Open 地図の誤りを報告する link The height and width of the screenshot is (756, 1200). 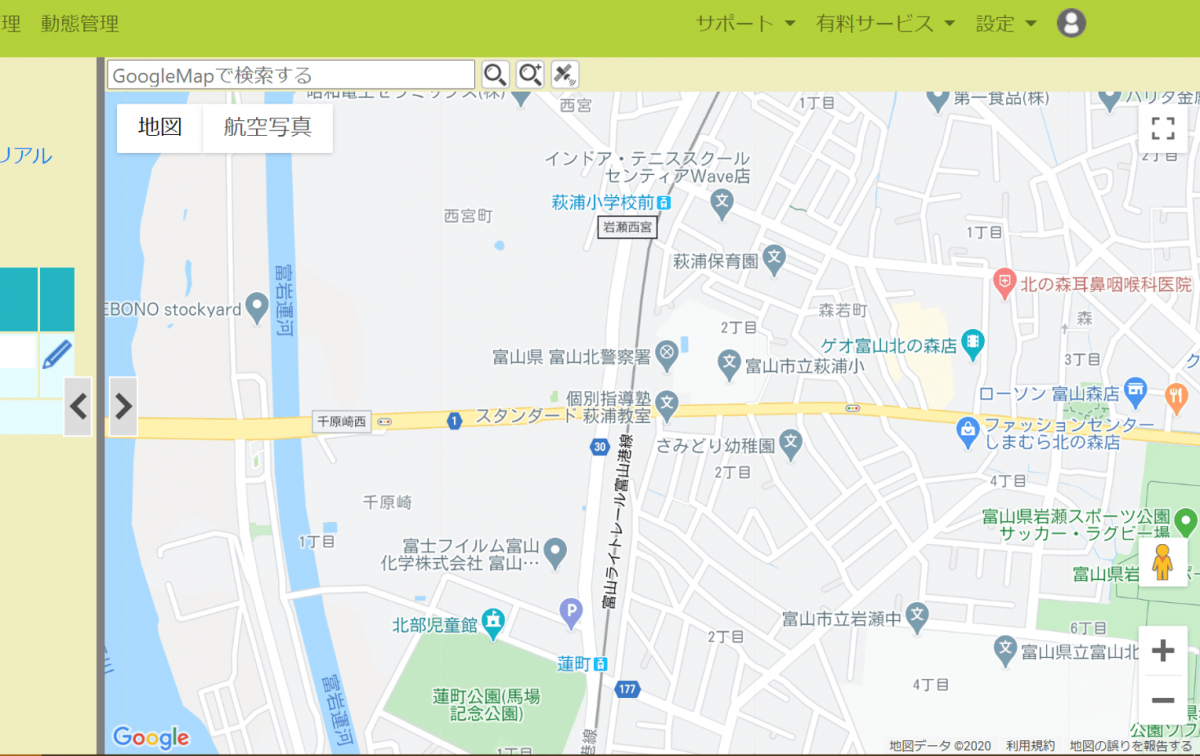(1130, 746)
